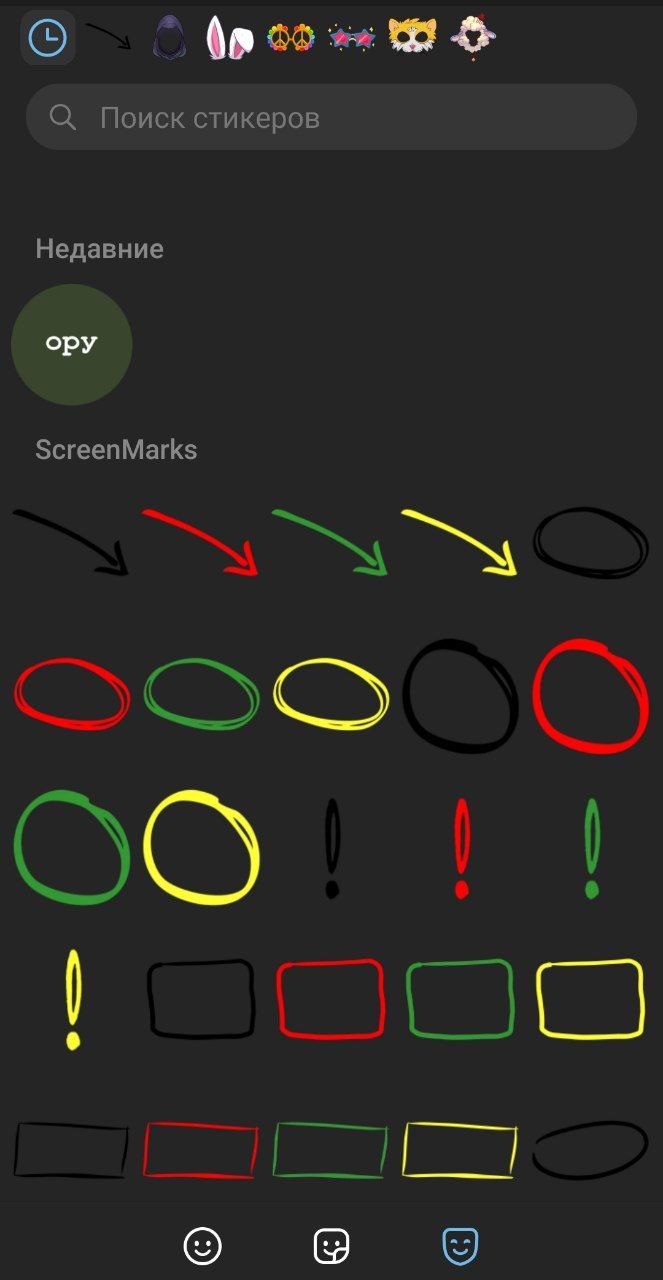Switch to the emoji smiley tab
The height and width of the screenshot is (1280, 663).
(x=202, y=1245)
